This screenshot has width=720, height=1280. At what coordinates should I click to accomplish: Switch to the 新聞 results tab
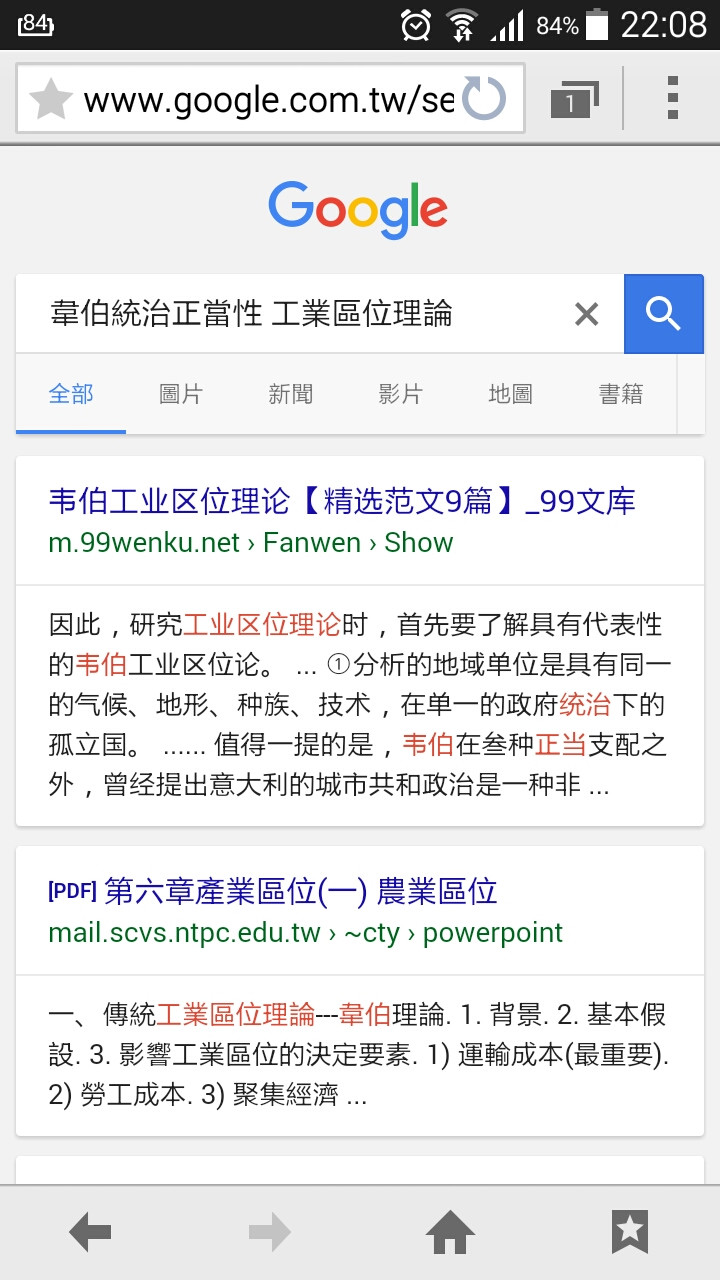[x=291, y=394]
